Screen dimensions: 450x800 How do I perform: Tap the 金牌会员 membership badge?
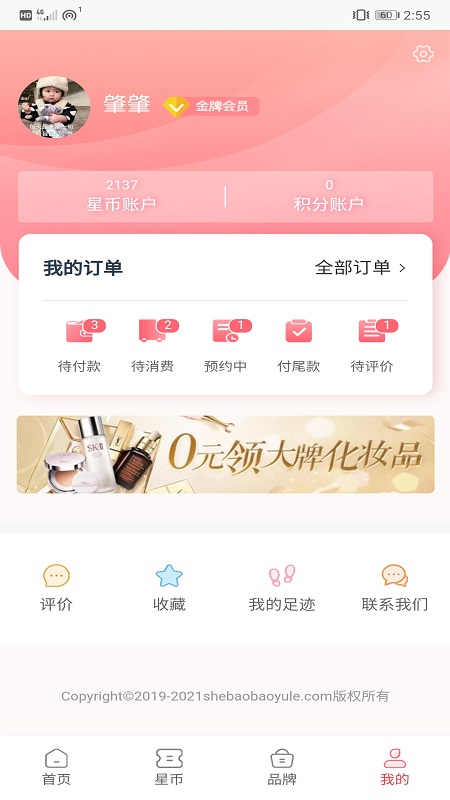(211, 106)
